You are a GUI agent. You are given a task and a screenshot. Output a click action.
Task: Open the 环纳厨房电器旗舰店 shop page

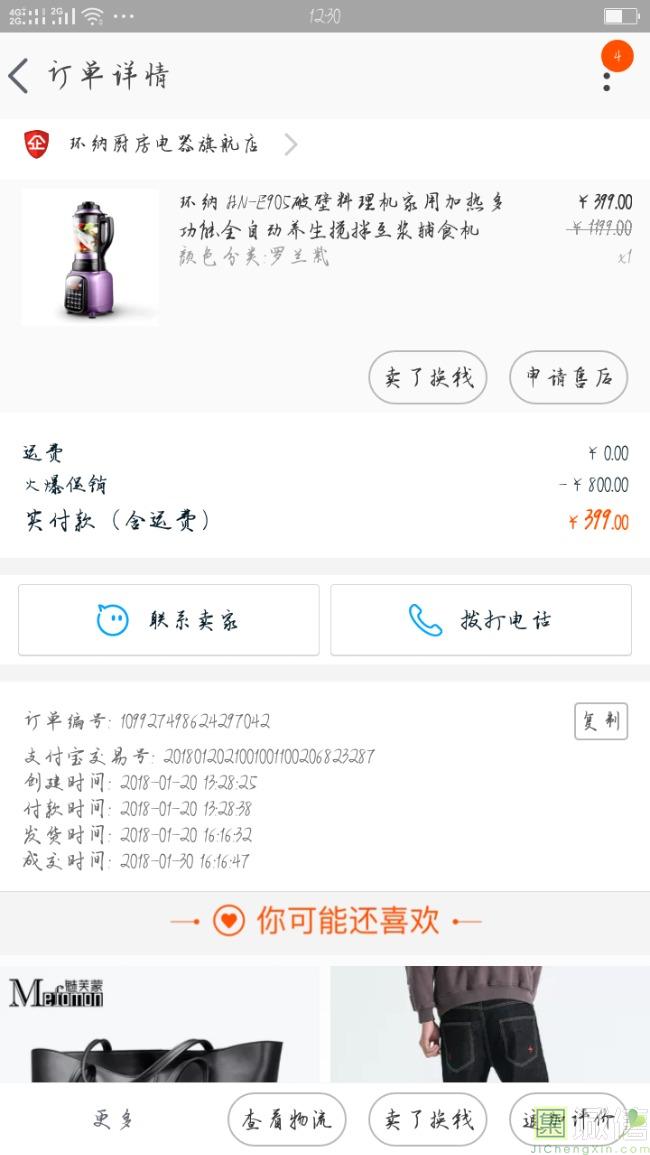(x=163, y=144)
